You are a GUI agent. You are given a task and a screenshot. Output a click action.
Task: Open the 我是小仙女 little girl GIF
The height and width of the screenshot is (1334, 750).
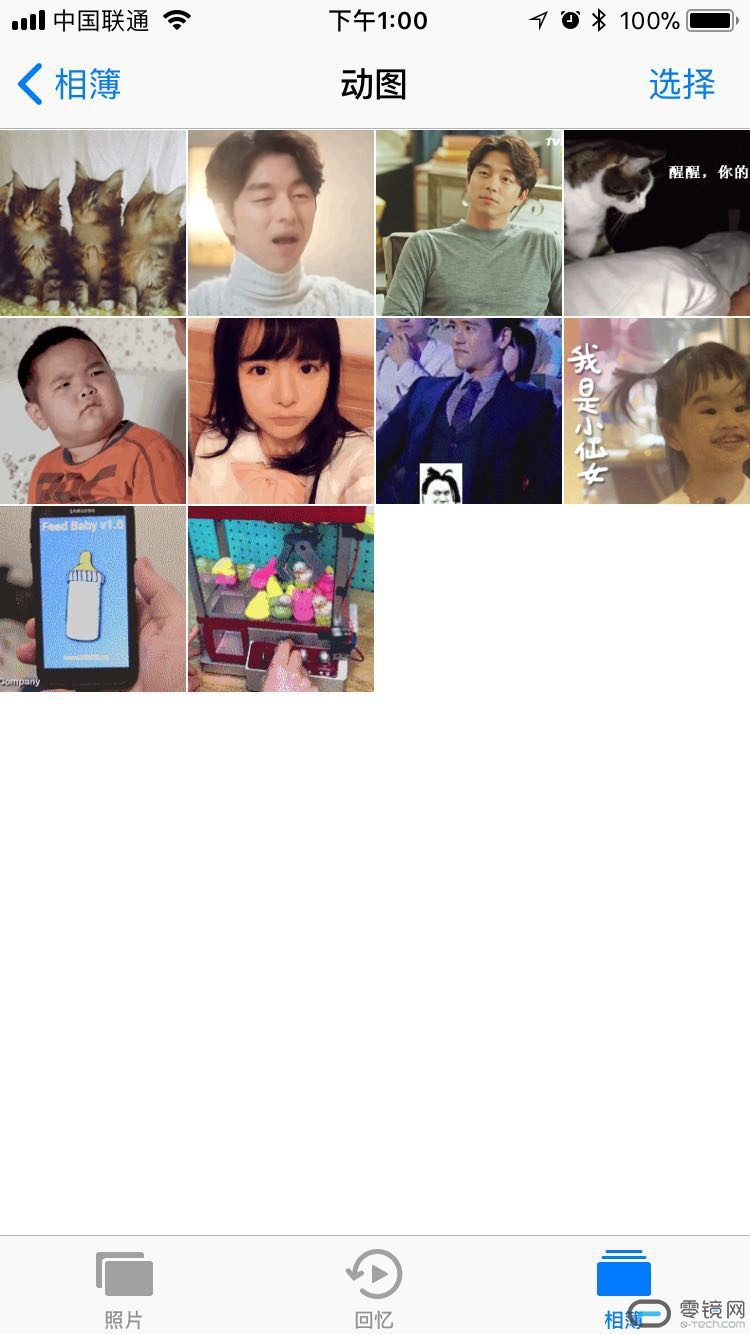pyautogui.click(x=657, y=410)
